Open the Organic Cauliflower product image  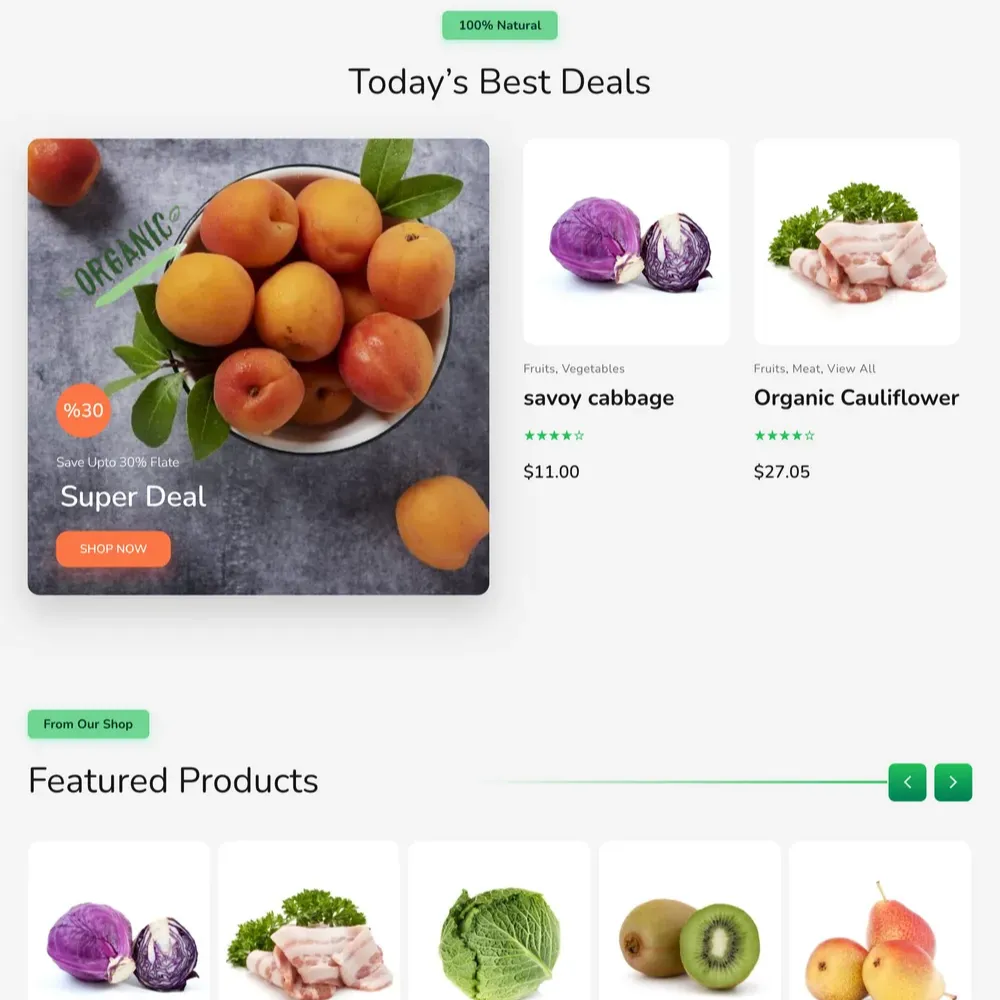coord(856,242)
